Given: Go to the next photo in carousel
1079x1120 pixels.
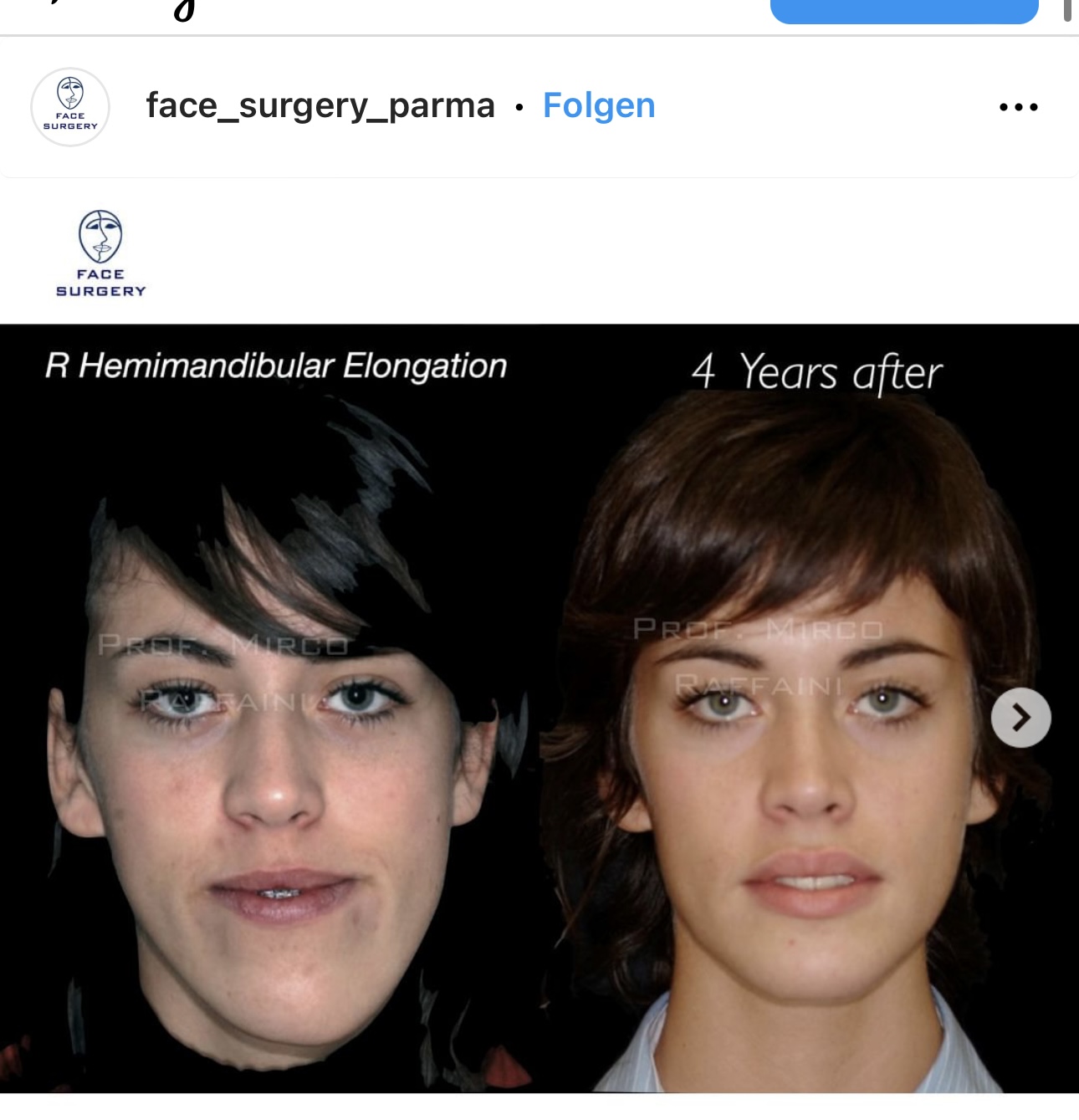Looking at the screenshot, I should click(x=1020, y=718).
